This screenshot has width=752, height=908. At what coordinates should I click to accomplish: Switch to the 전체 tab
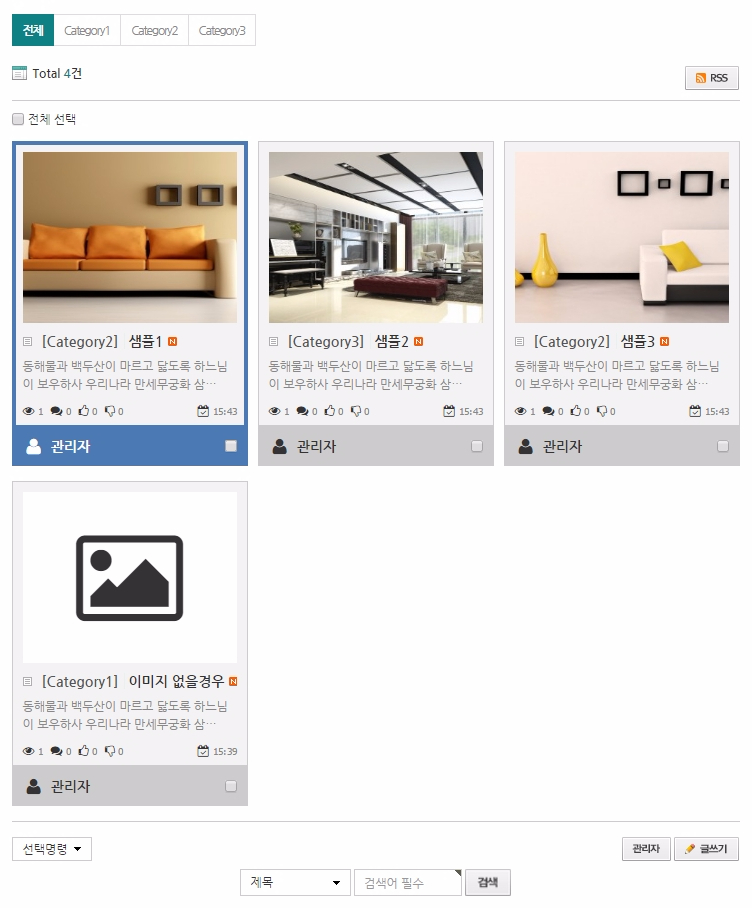33,30
